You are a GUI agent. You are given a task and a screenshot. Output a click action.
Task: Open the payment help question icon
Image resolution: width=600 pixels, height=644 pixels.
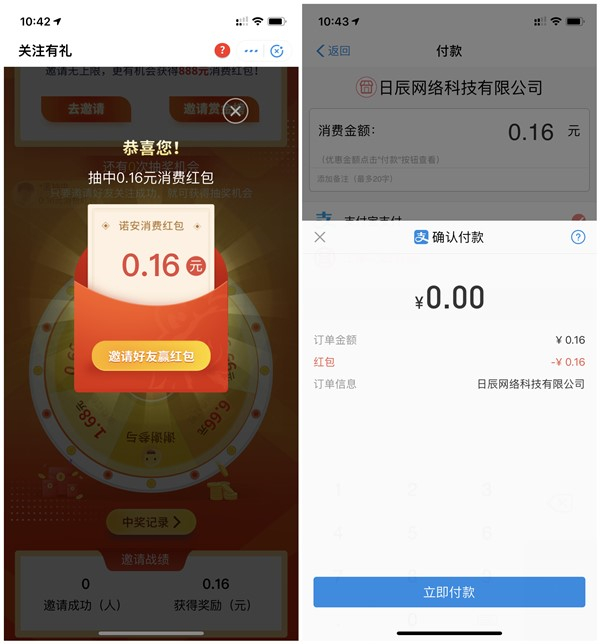[x=577, y=237]
